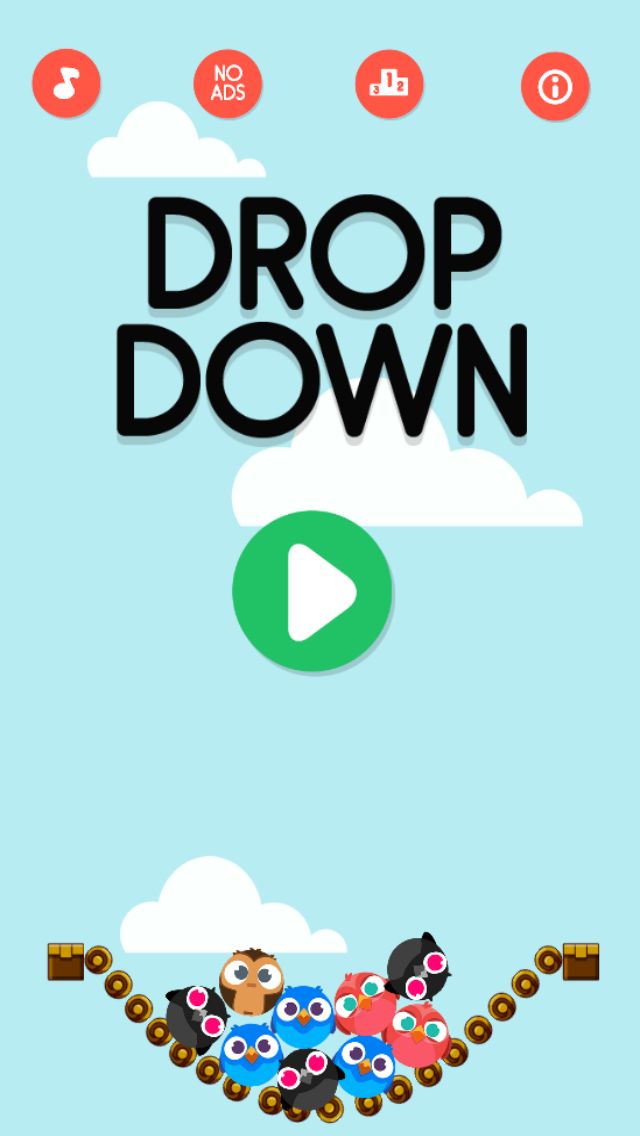
Task: Toggle the music note sound button
Action: click(66, 83)
